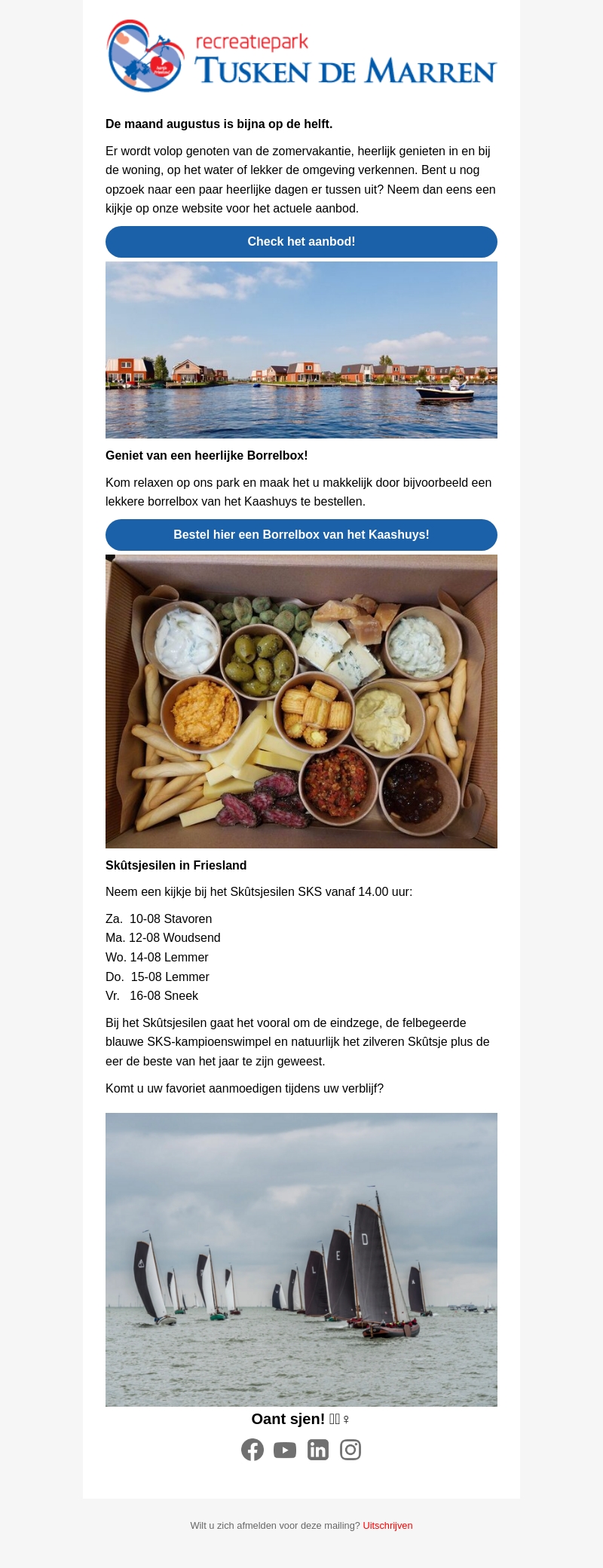This screenshot has width=603, height=1568.
Task: Order a Borrelbox from het Kaashuys
Action: [301, 535]
